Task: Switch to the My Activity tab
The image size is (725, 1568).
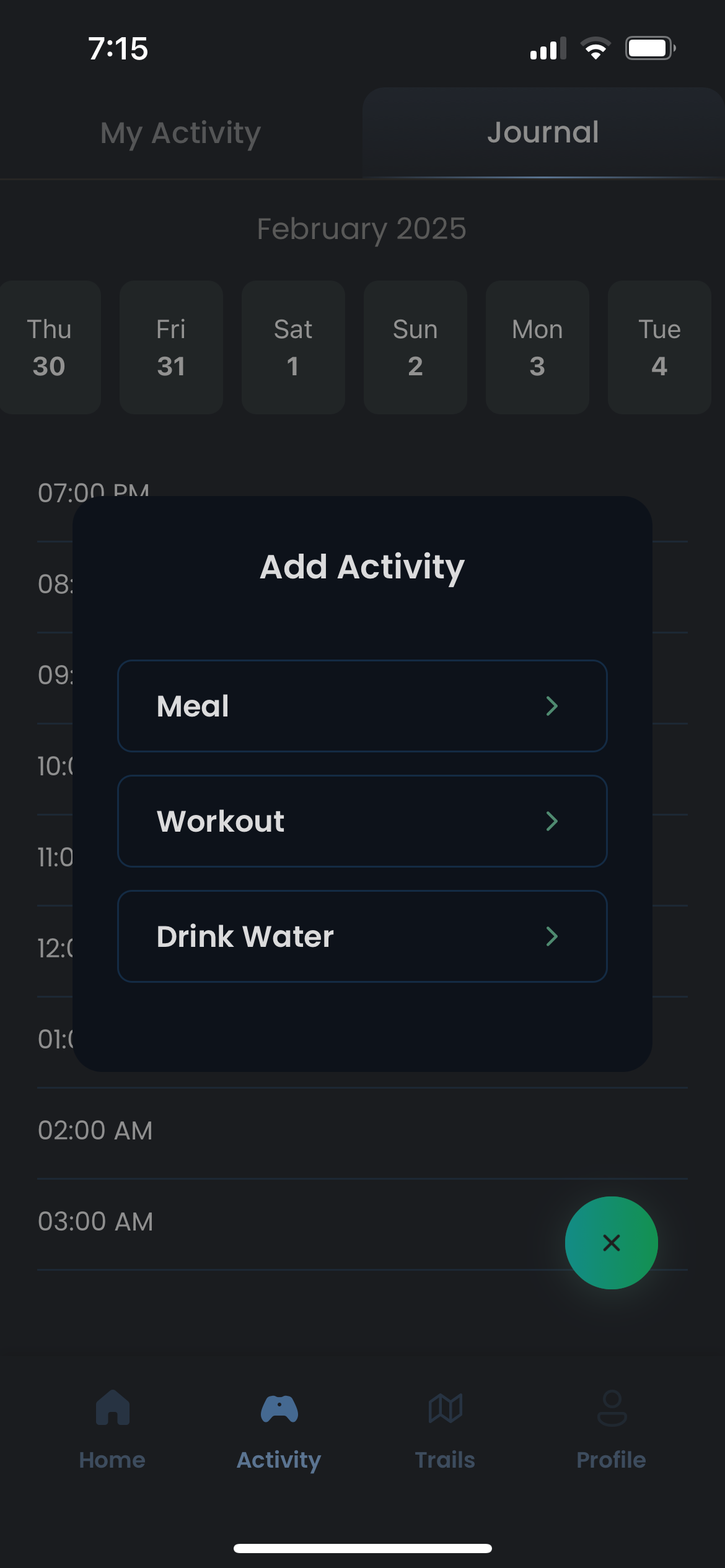Action: point(180,133)
